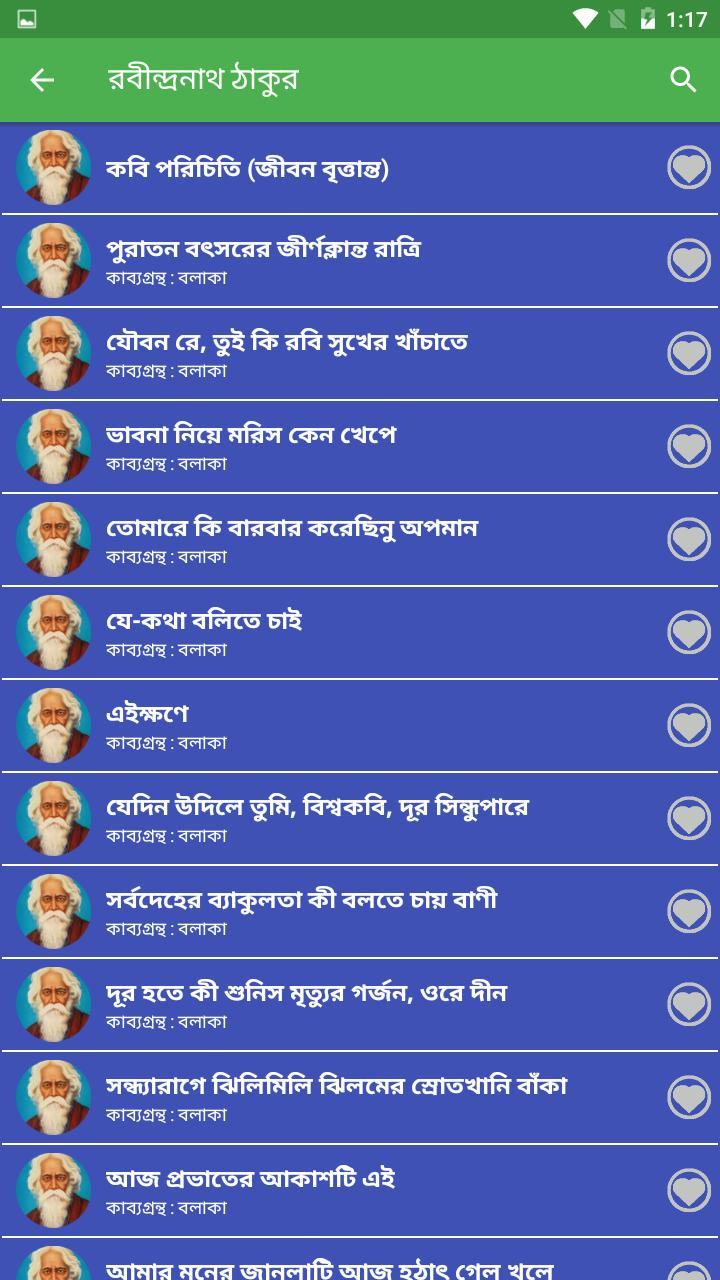Viewport: 720px width, 1280px height.
Task: Open কবি পরিচিতি (জীবন বৃত্তান্ত) entry
Action: pyautogui.click(x=300, y=168)
